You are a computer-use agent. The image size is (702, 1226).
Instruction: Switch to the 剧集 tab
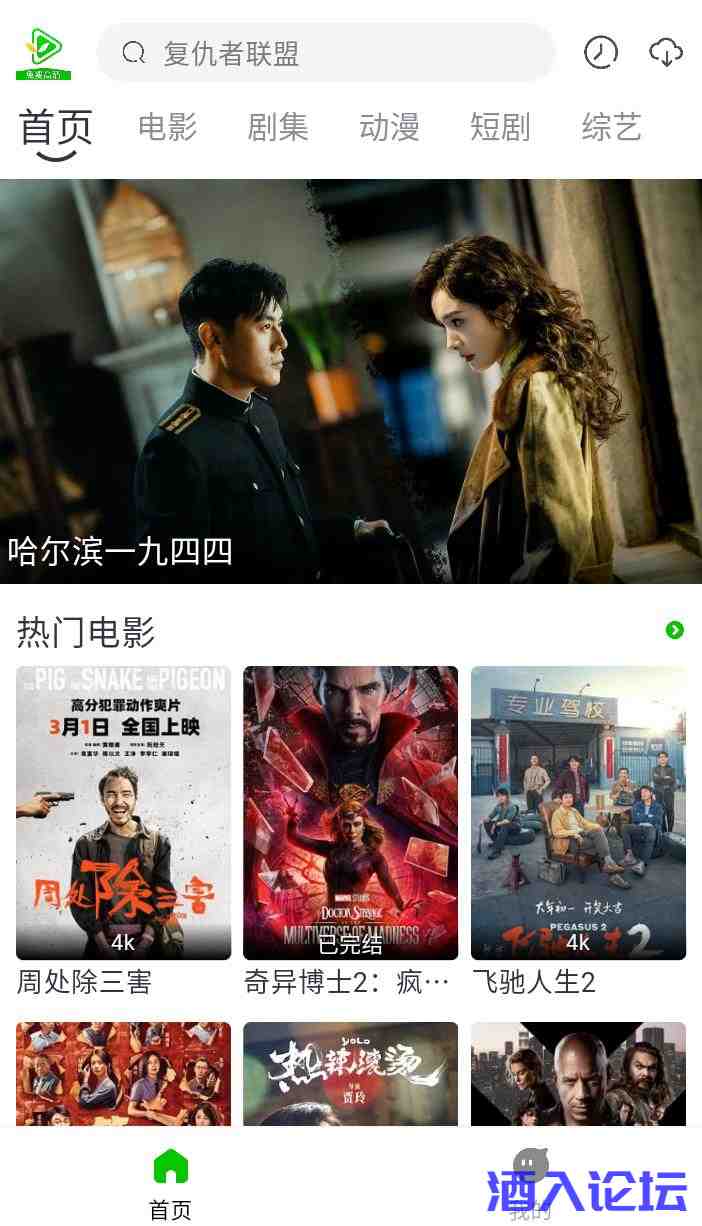[278, 127]
